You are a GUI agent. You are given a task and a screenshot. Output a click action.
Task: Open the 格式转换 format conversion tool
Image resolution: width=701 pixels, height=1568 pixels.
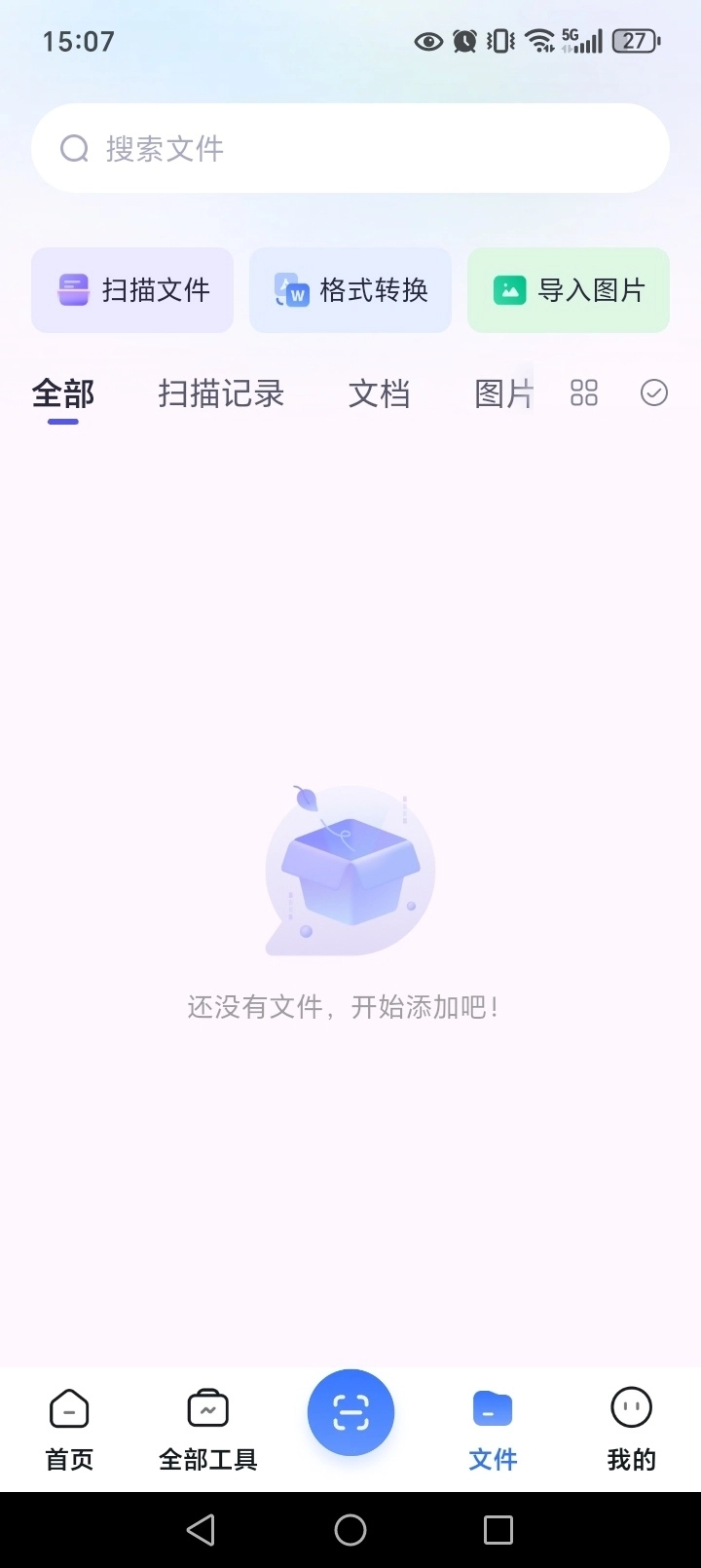[x=350, y=289]
